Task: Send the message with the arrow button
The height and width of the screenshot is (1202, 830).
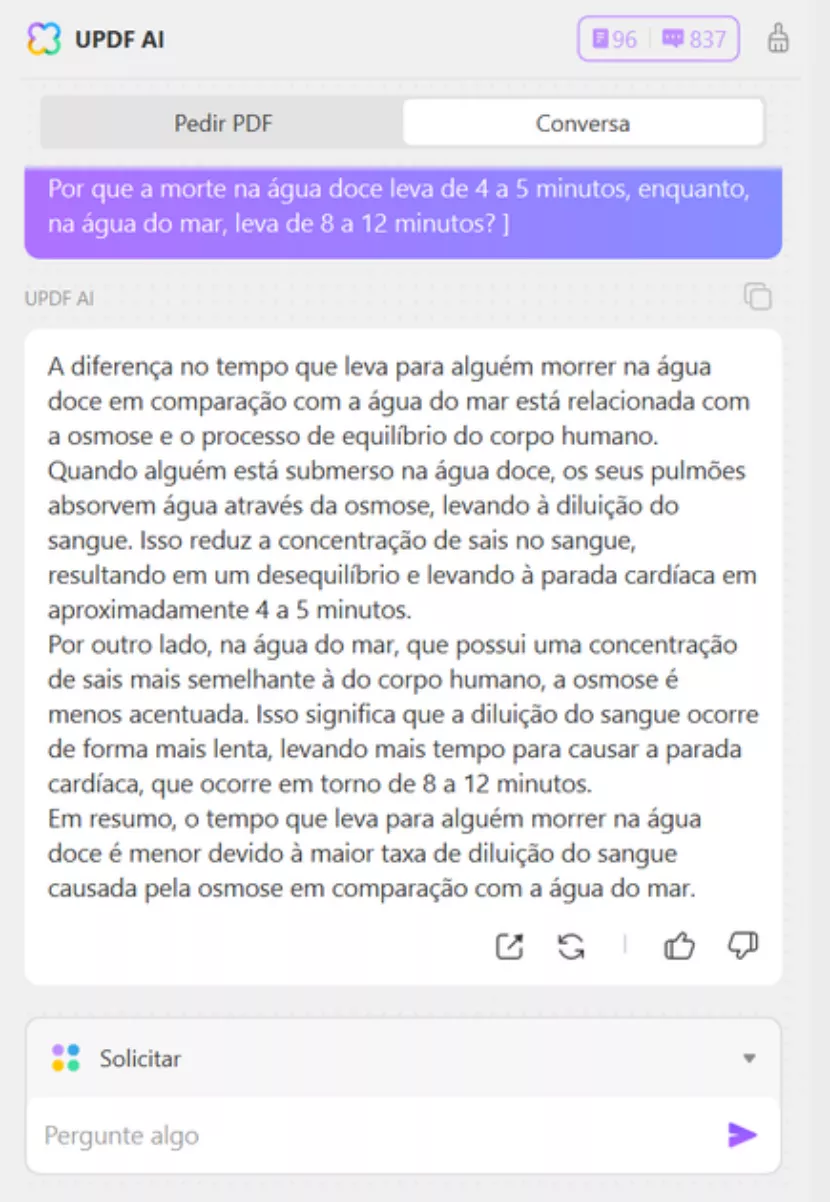Action: (x=741, y=1135)
